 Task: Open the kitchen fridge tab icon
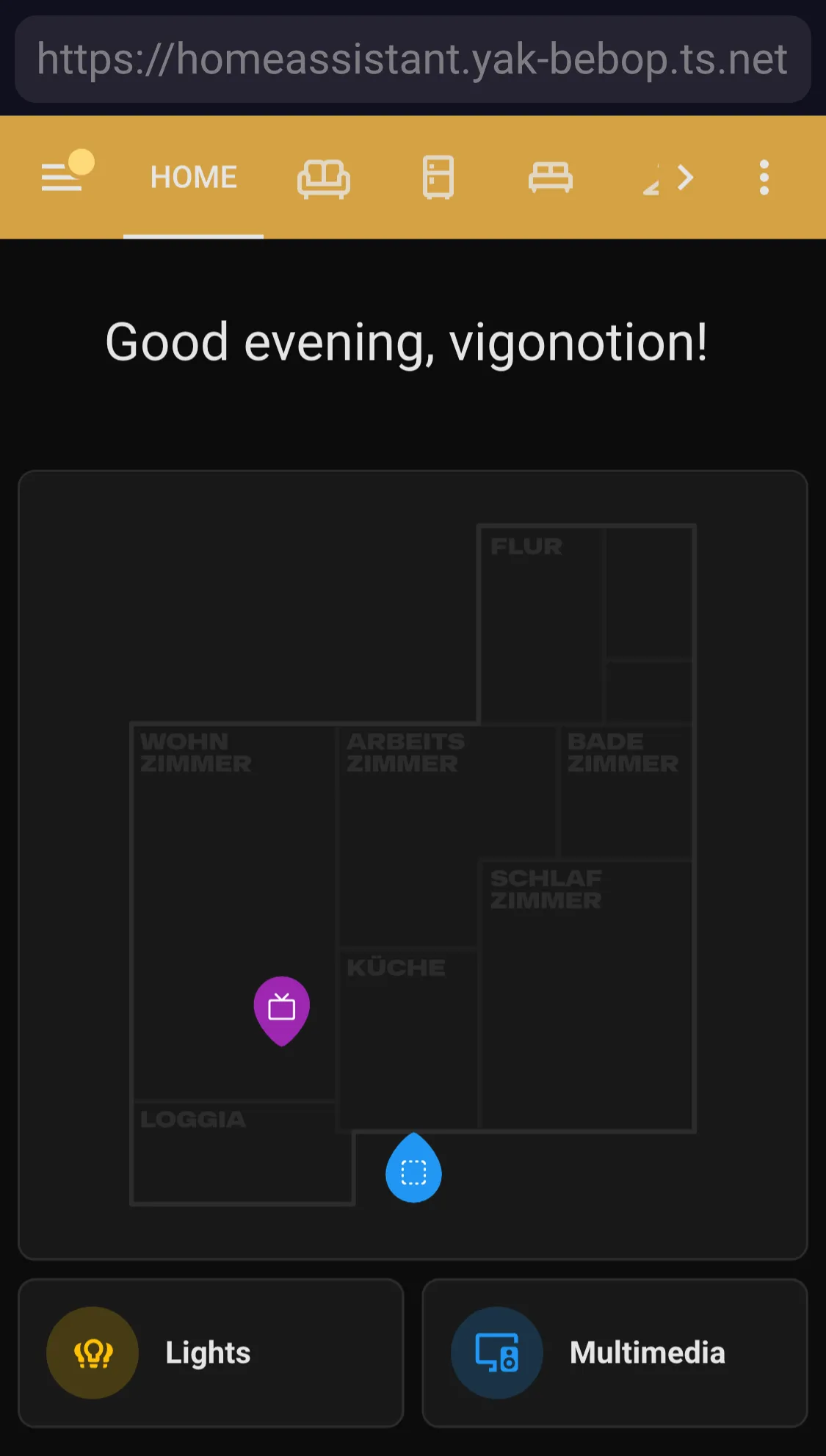[x=438, y=176]
